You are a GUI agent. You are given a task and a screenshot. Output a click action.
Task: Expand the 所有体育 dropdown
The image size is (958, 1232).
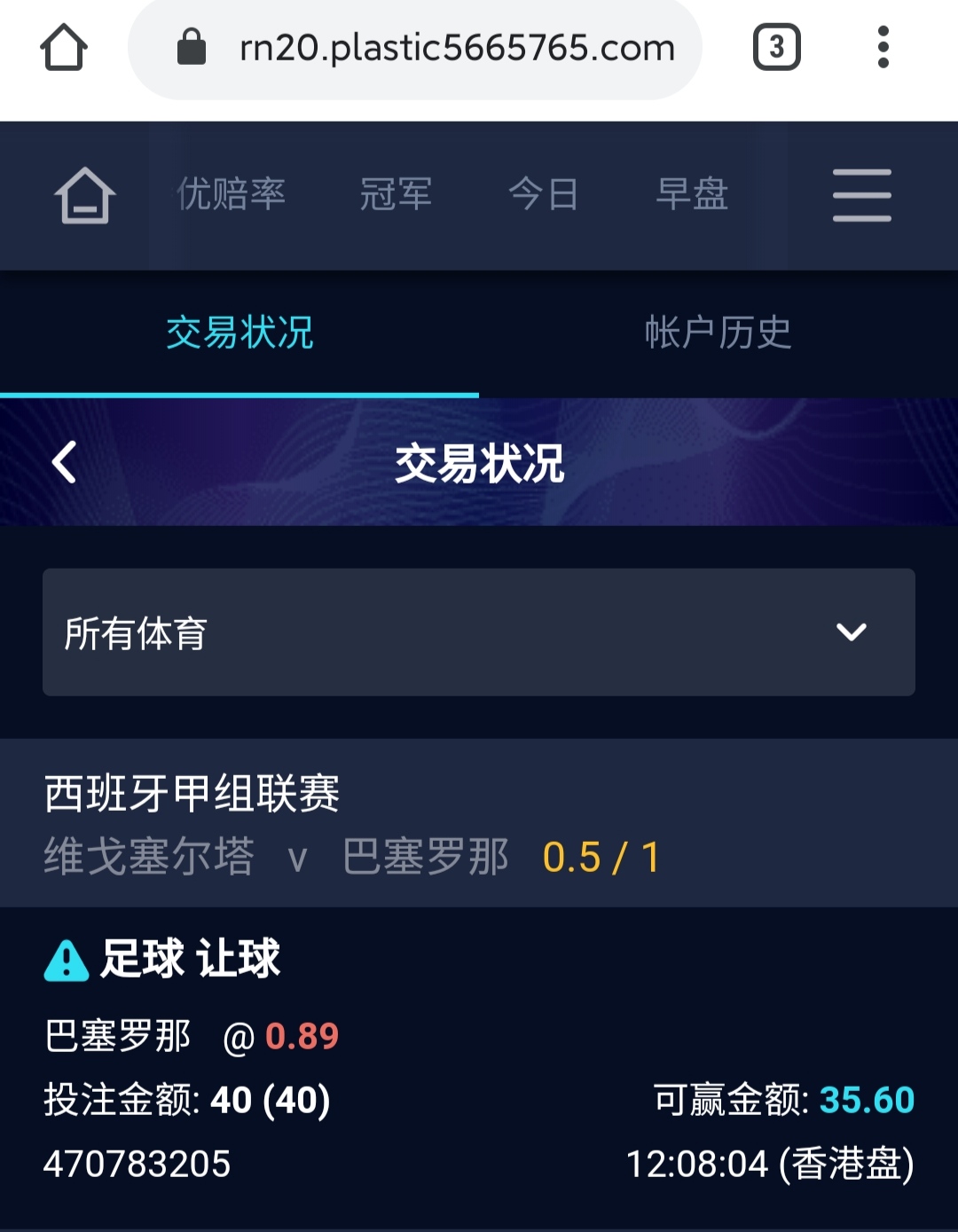pyautogui.click(x=479, y=632)
